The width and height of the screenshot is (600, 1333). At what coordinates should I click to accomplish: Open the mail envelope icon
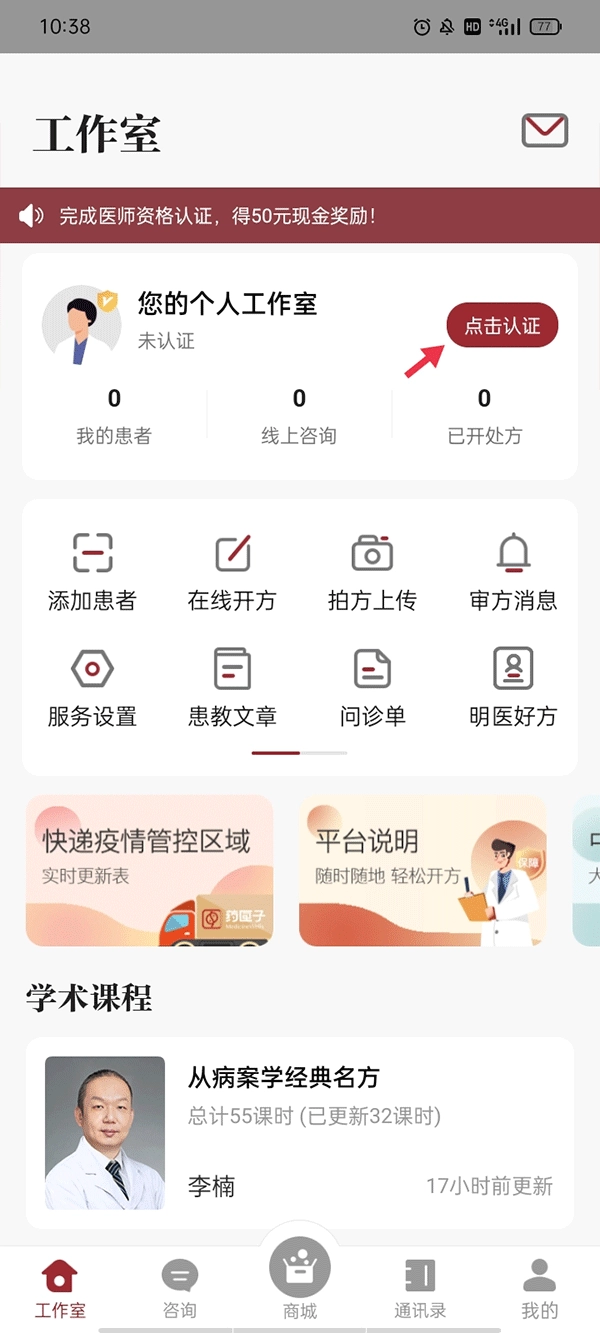(x=544, y=131)
